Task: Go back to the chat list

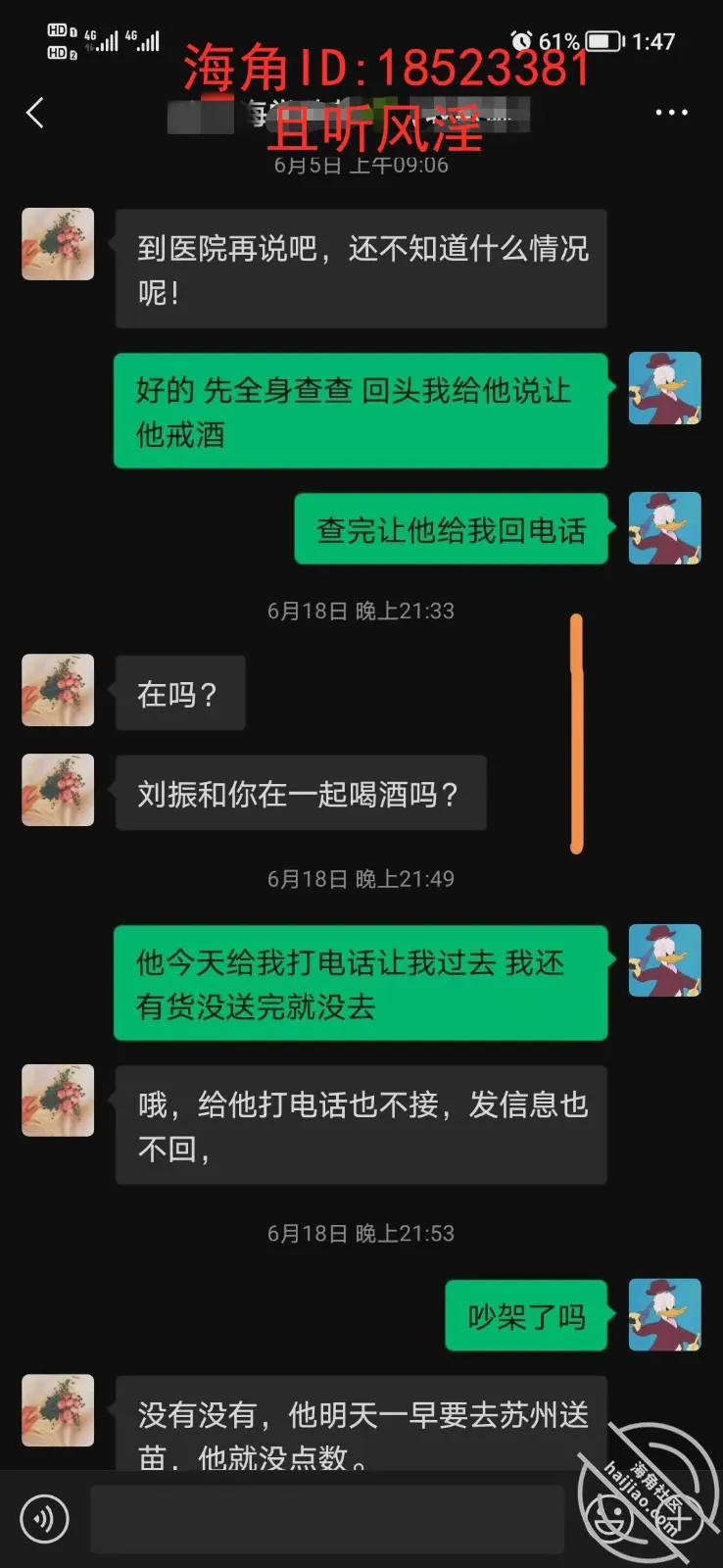Action: [35, 113]
